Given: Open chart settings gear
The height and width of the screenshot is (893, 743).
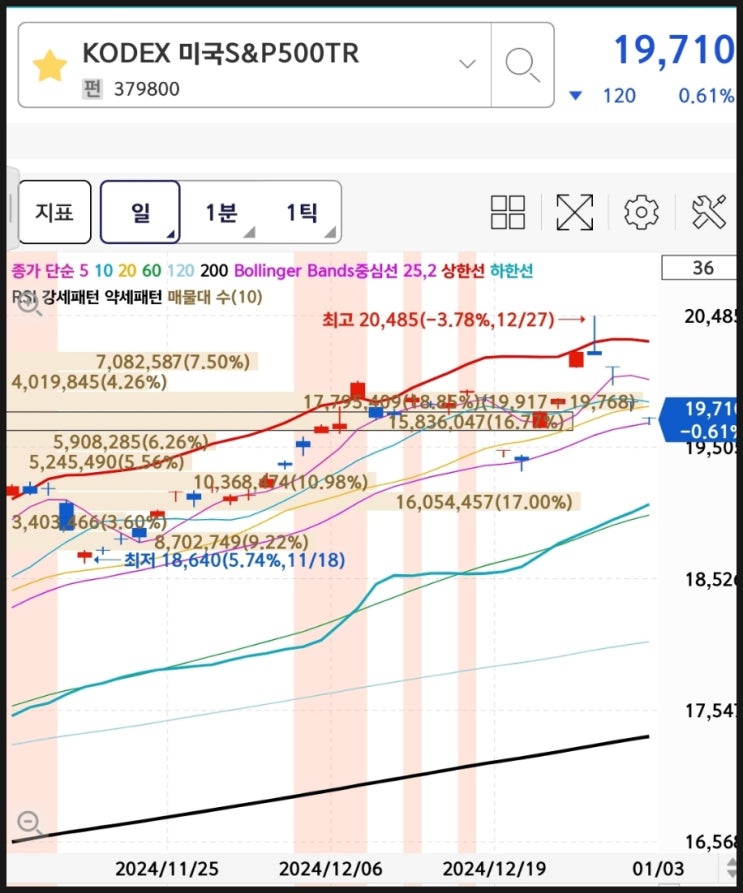Looking at the screenshot, I should (641, 212).
